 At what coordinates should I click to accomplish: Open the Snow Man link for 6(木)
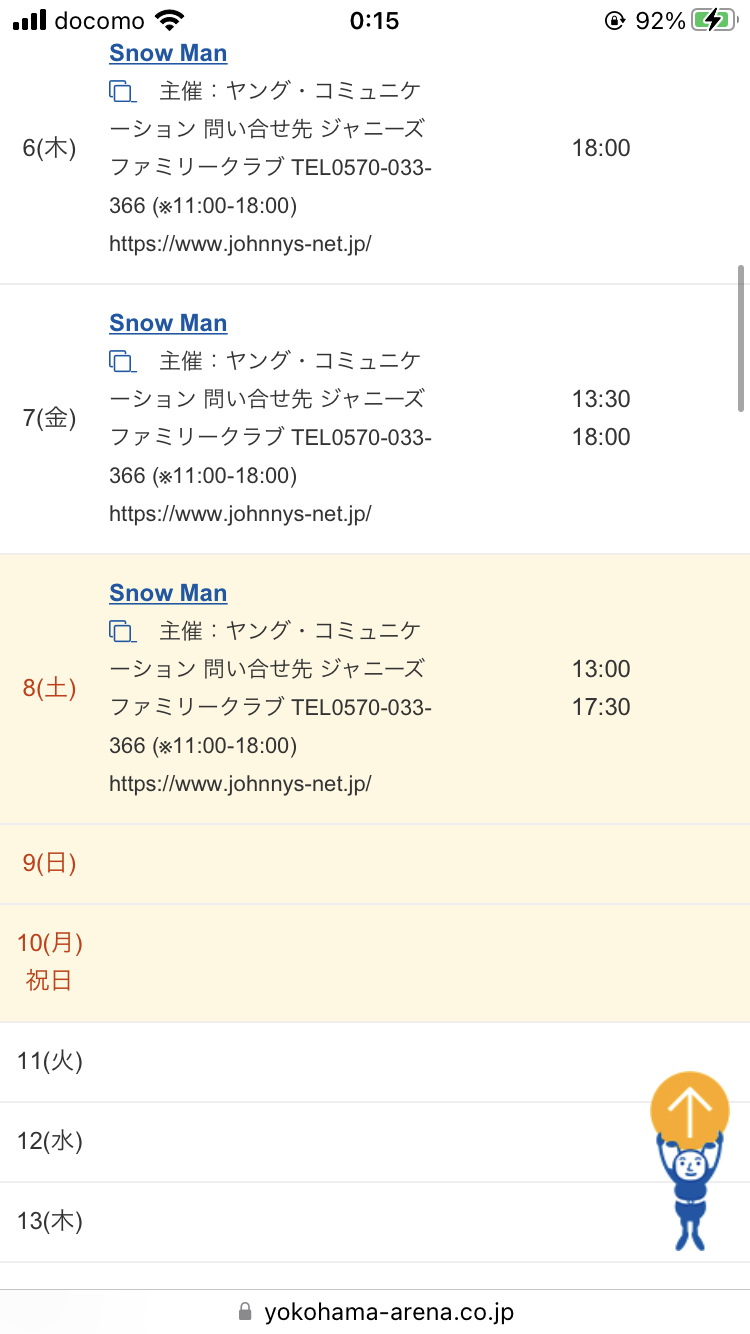[x=167, y=53]
